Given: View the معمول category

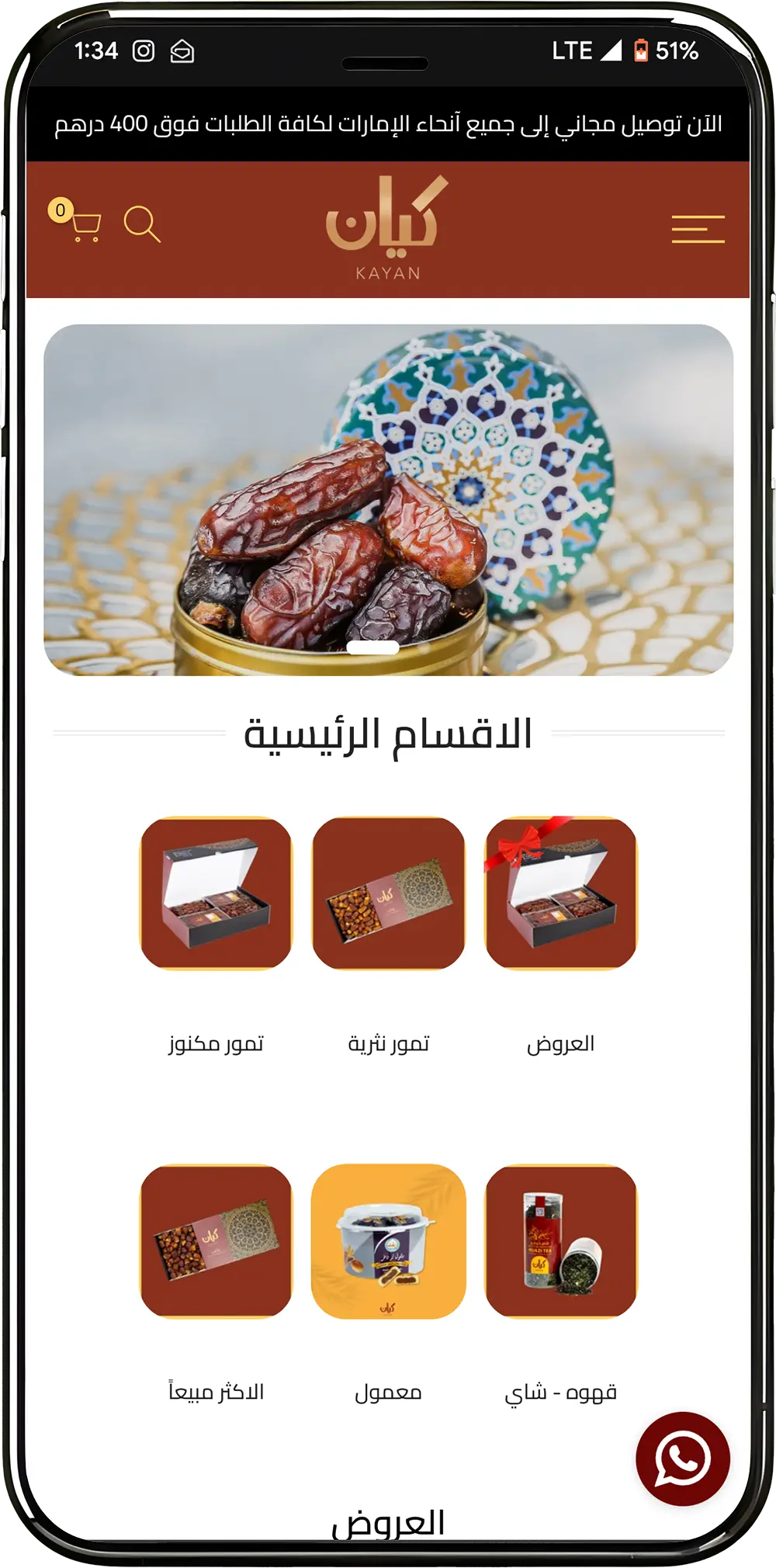Looking at the screenshot, I should [x=388, y=1240].
